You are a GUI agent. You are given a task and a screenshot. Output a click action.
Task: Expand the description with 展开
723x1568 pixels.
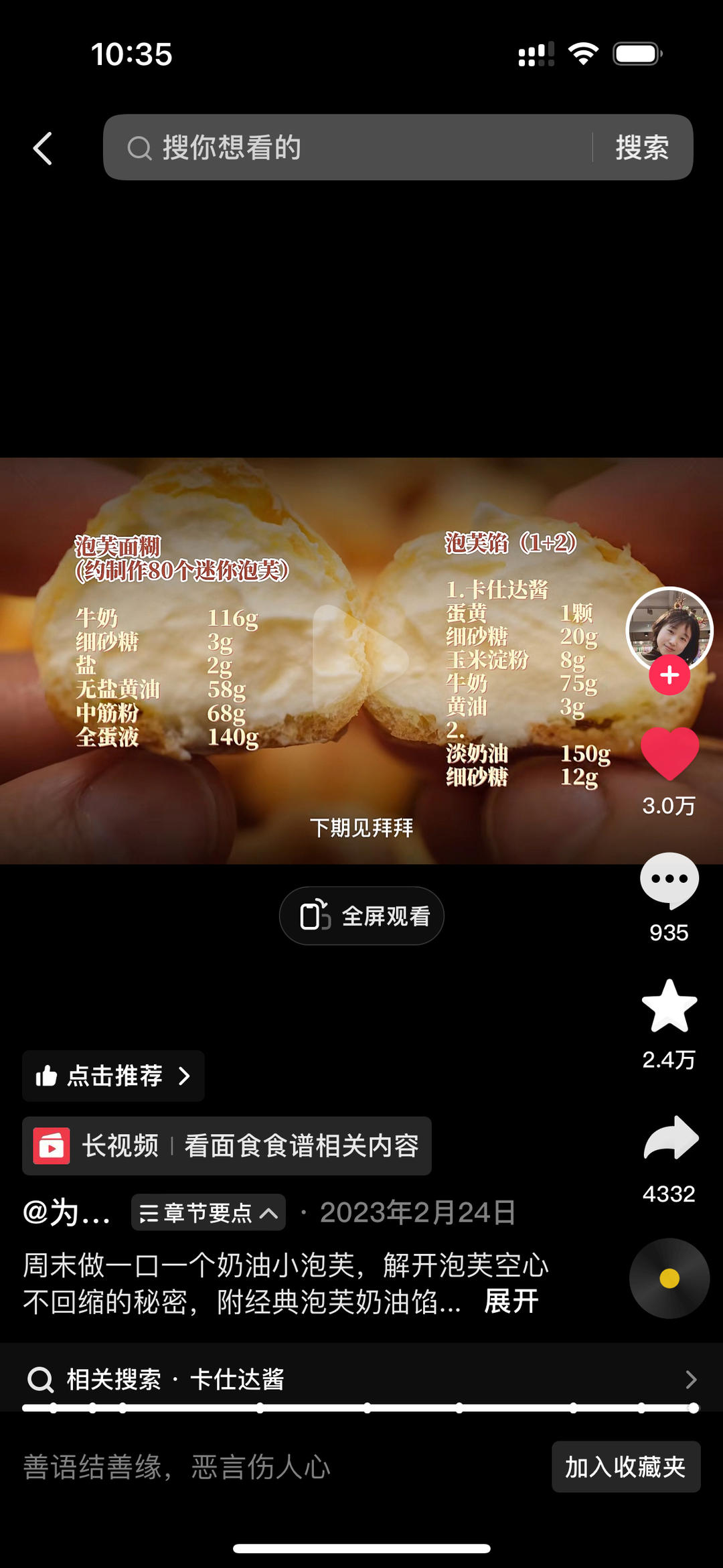(511, 1301)
